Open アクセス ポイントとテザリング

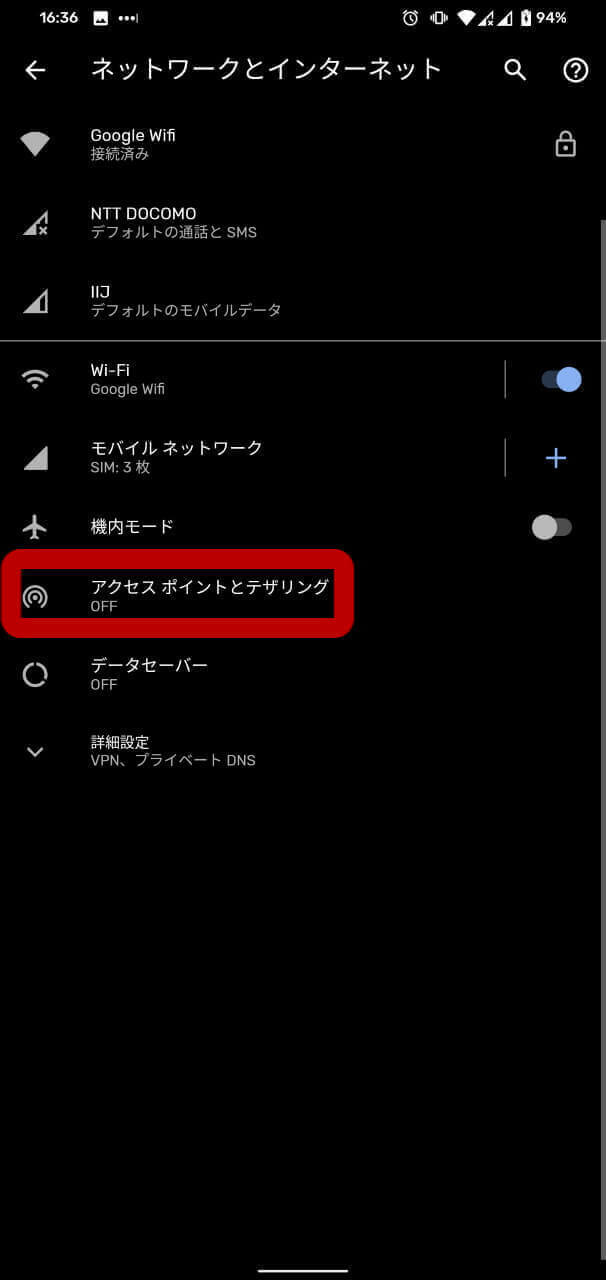pos(210,595)
